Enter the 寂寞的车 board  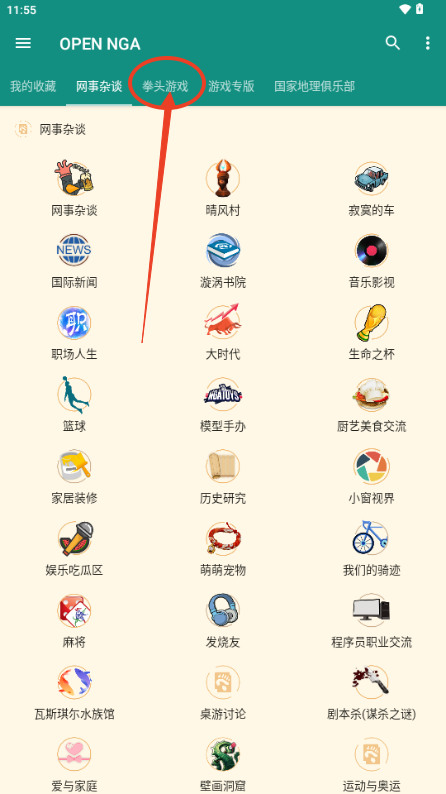(x=371, y=188)
